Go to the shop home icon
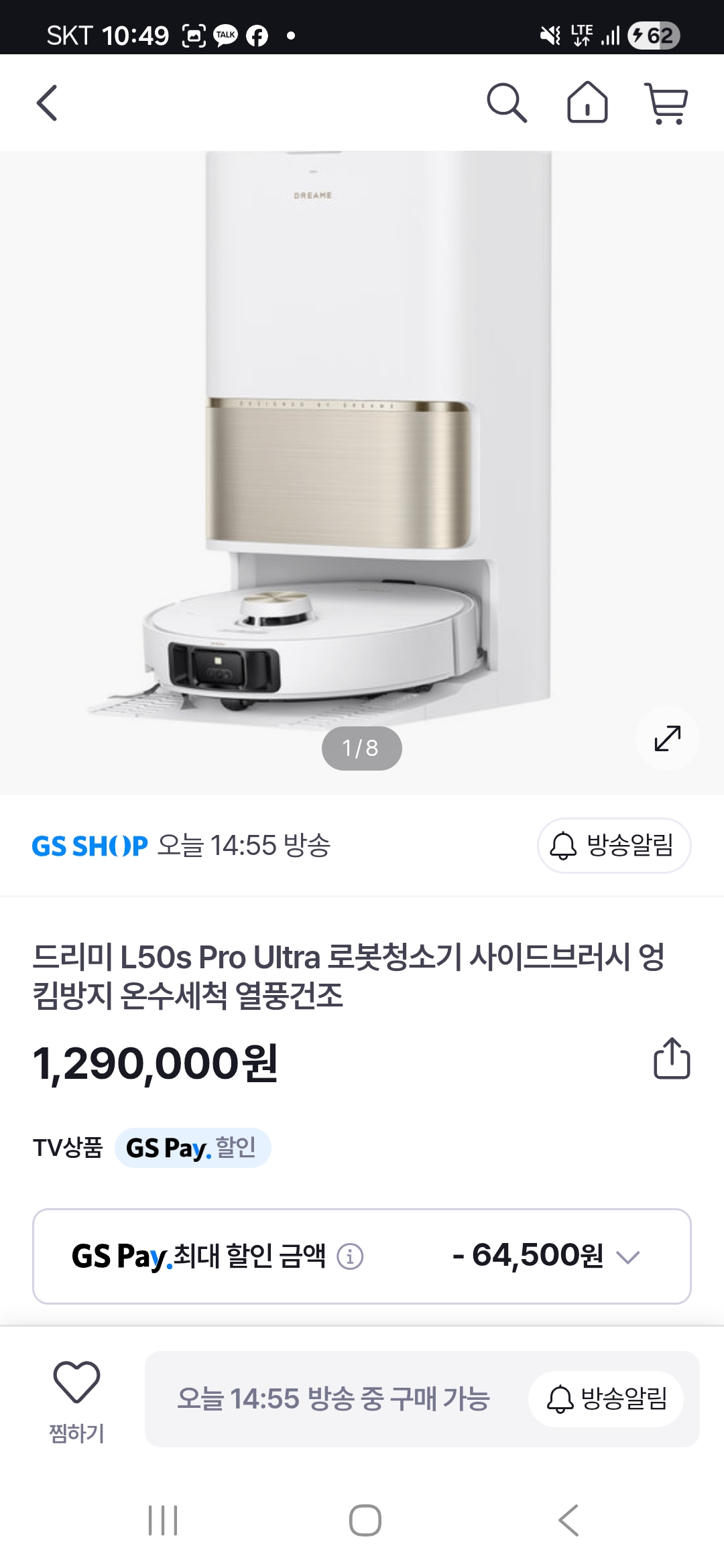This screenshot has width=724, height=1568. [587, 103]
